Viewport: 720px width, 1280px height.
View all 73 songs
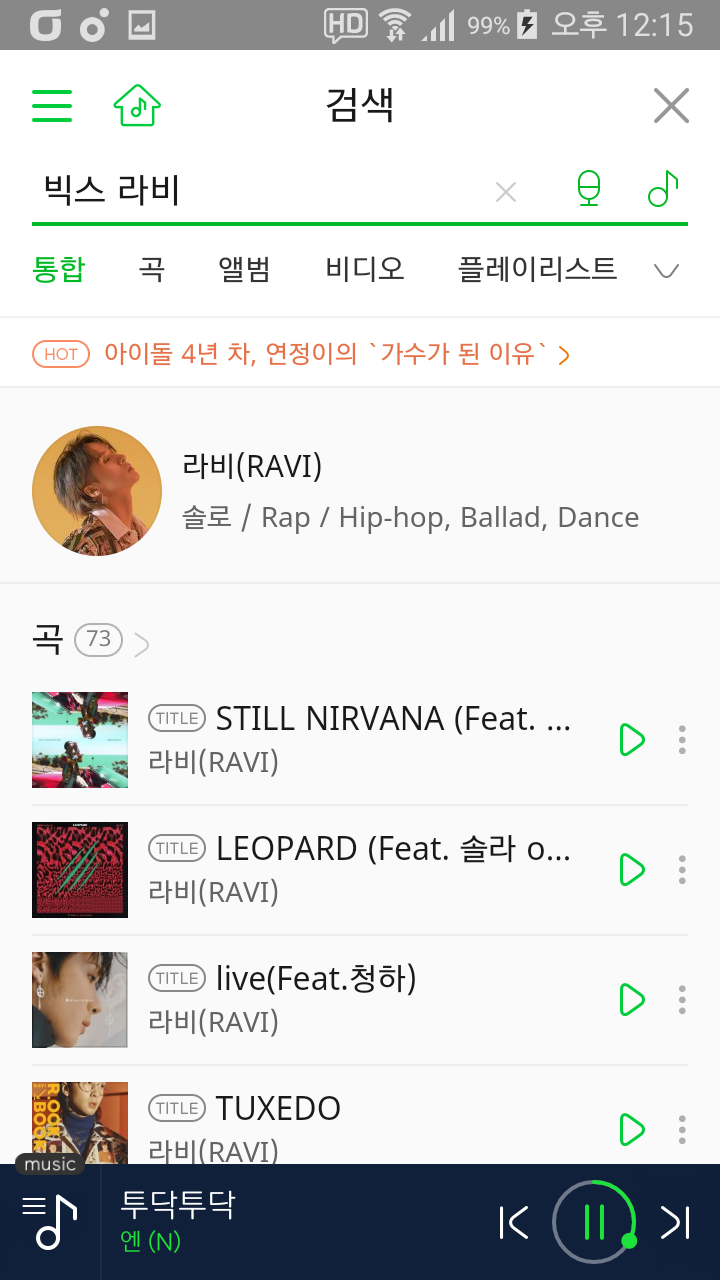92,640
